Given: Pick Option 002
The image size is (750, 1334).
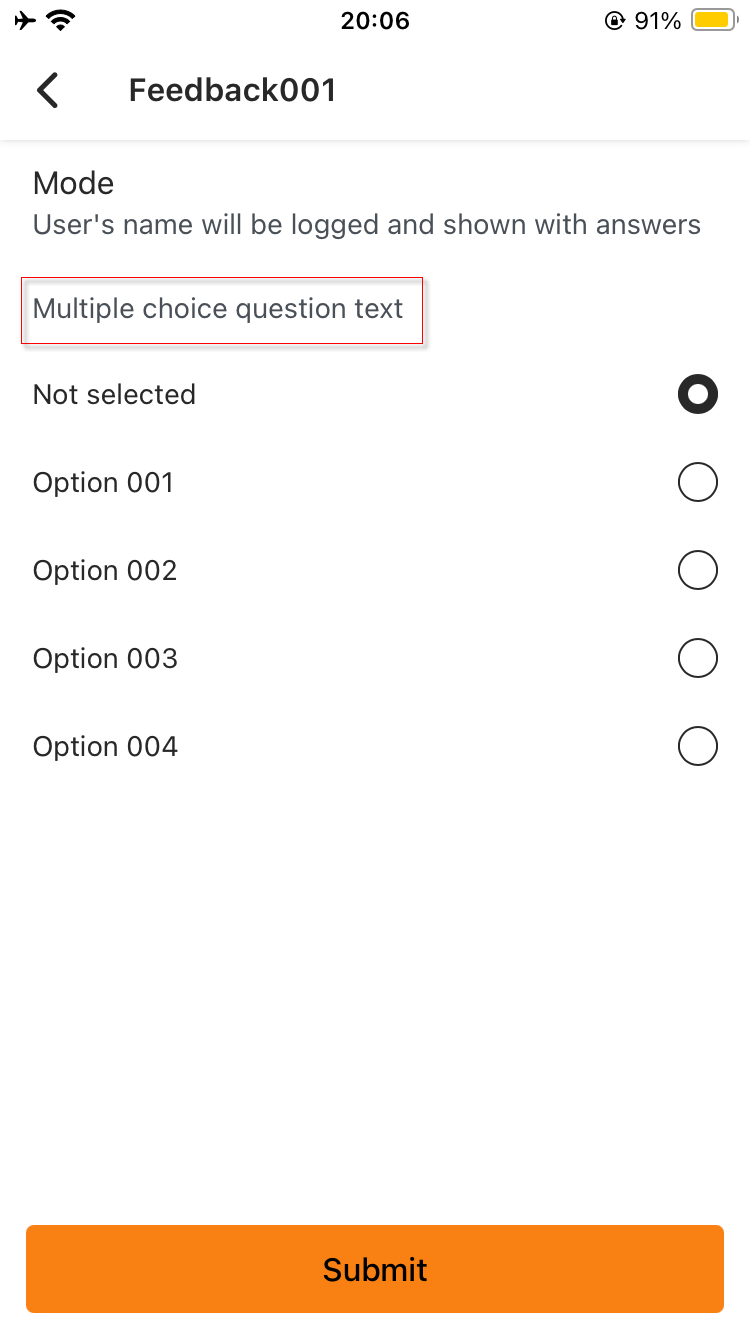Looking at the screenshot, I should click(698, 570).
